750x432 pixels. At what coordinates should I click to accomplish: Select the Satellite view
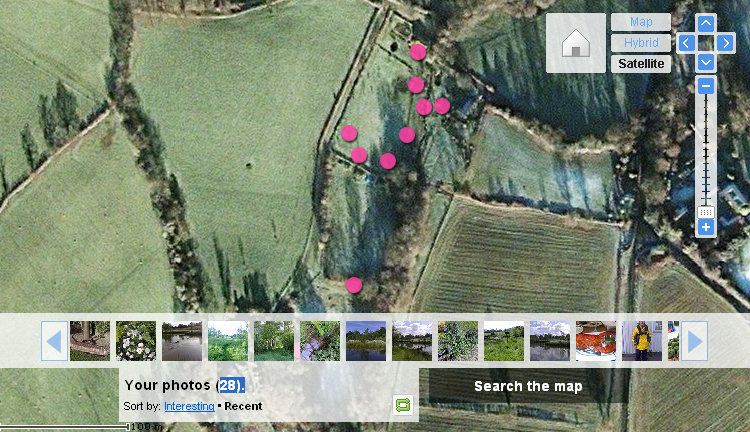[x=640, y=64]
